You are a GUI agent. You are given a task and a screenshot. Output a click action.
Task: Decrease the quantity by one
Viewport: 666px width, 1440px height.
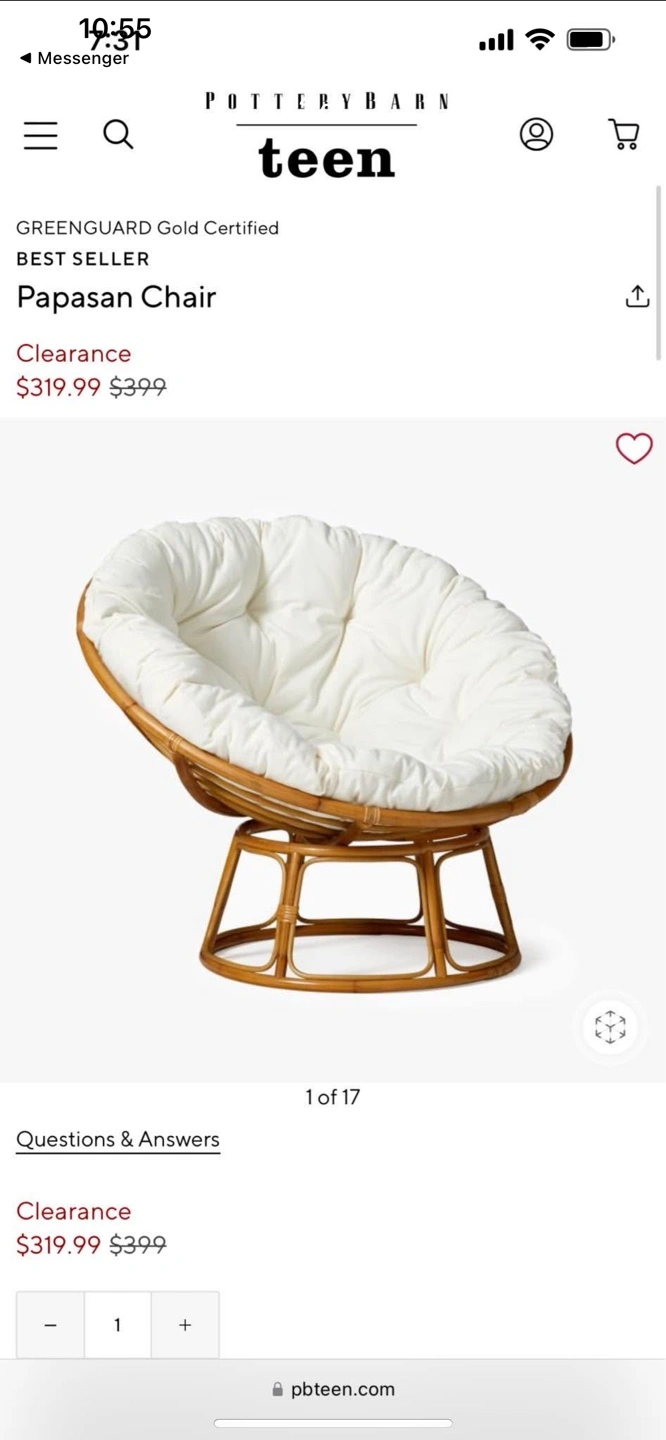click(x=50, y=1325)
